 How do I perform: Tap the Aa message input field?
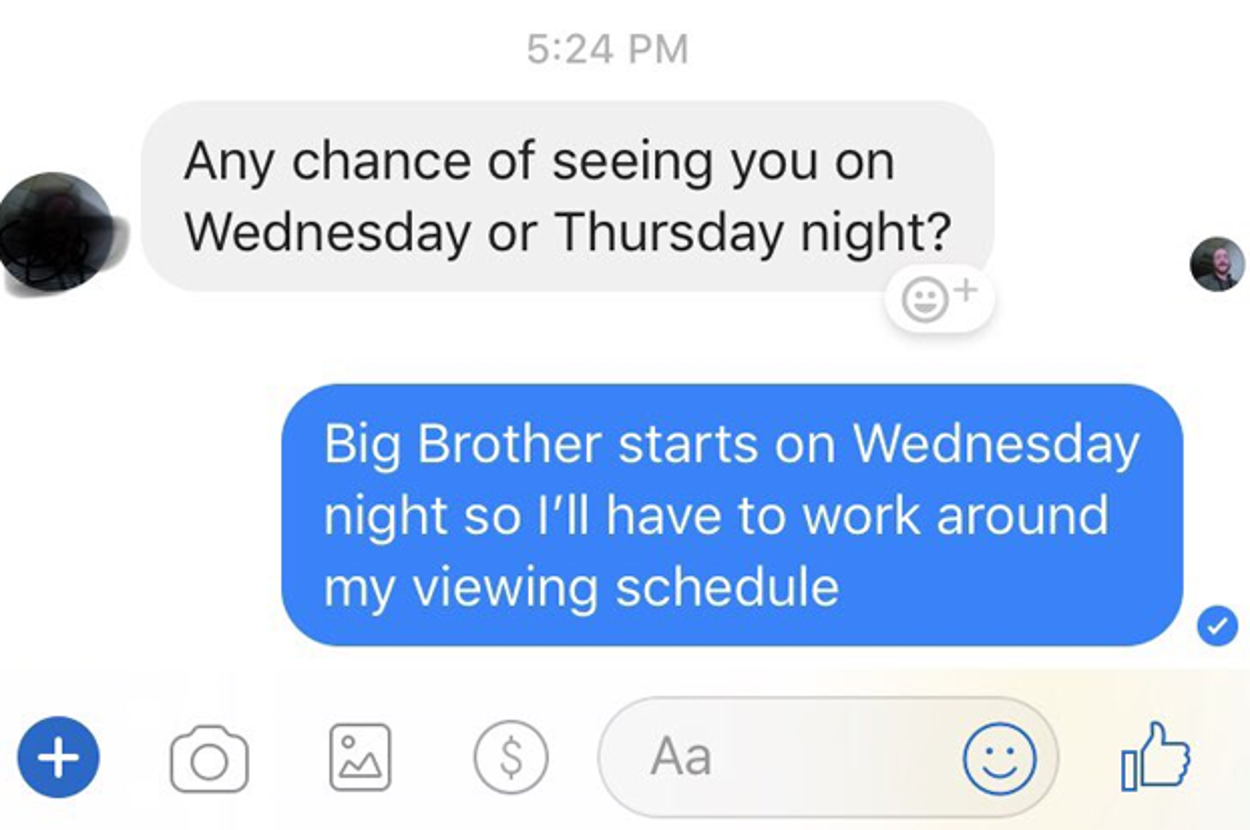click(x=770, y=757)
